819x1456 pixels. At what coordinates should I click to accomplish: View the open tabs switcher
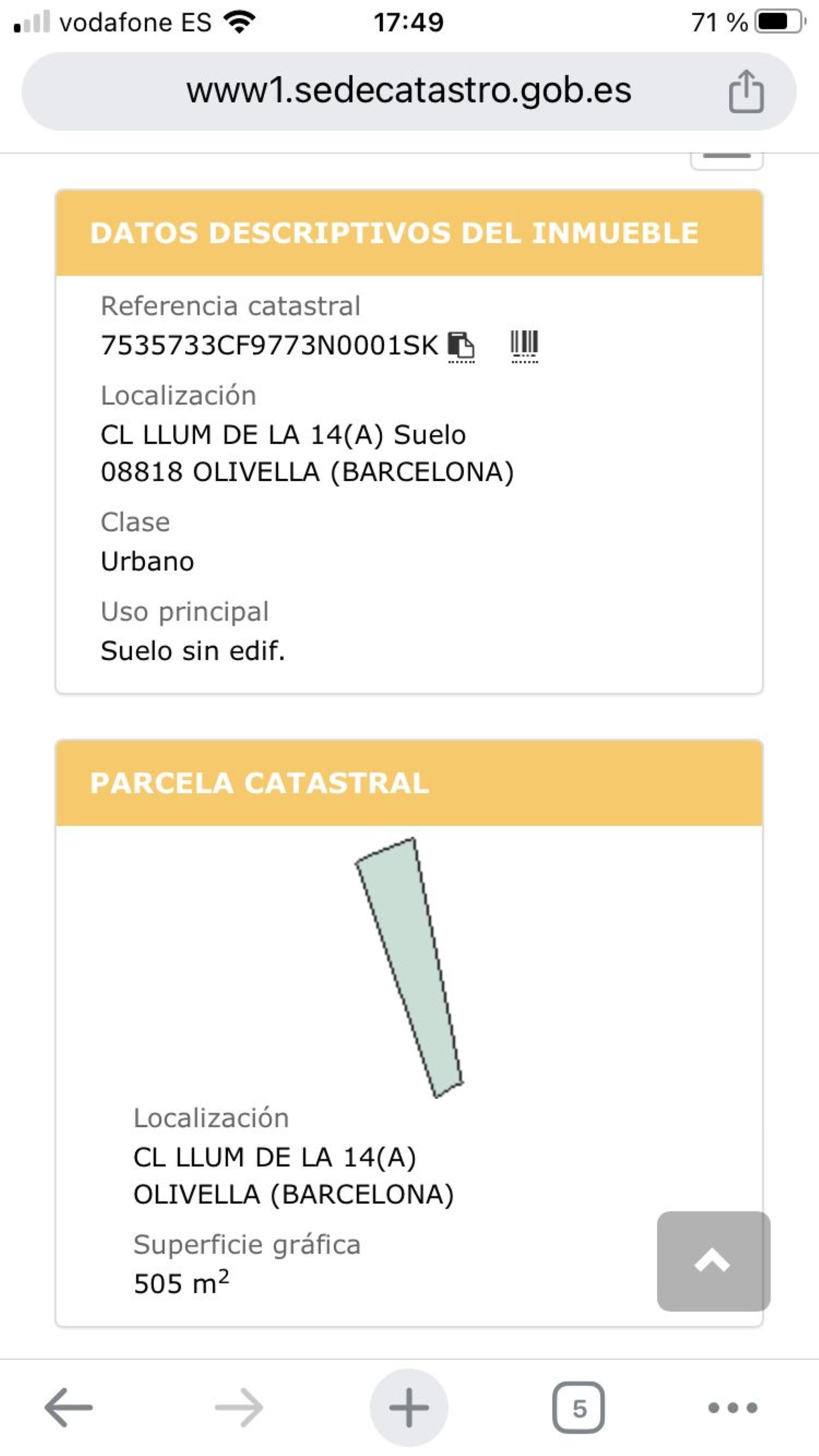tap(578, 1407)
